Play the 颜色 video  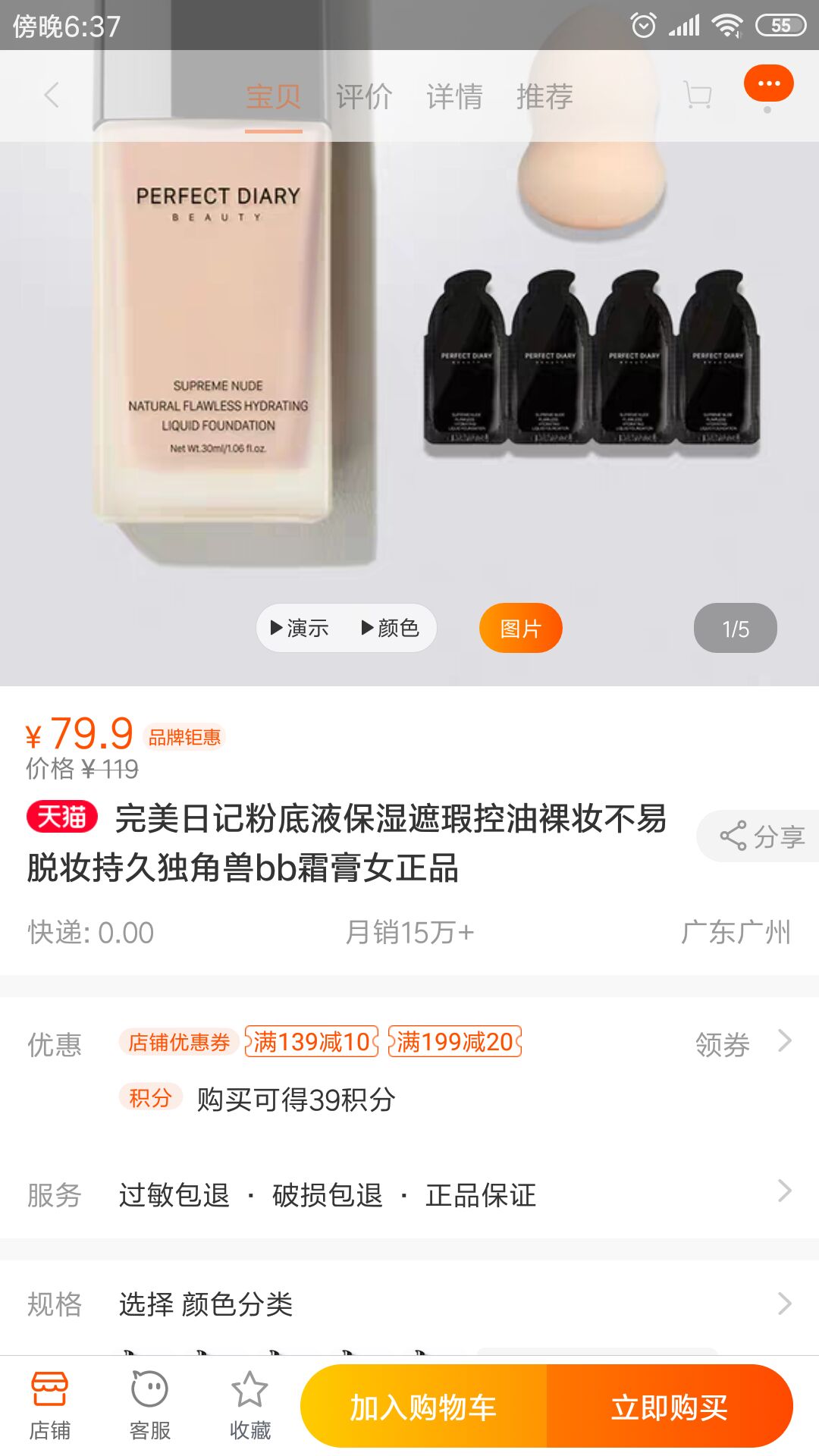[391, 628]
